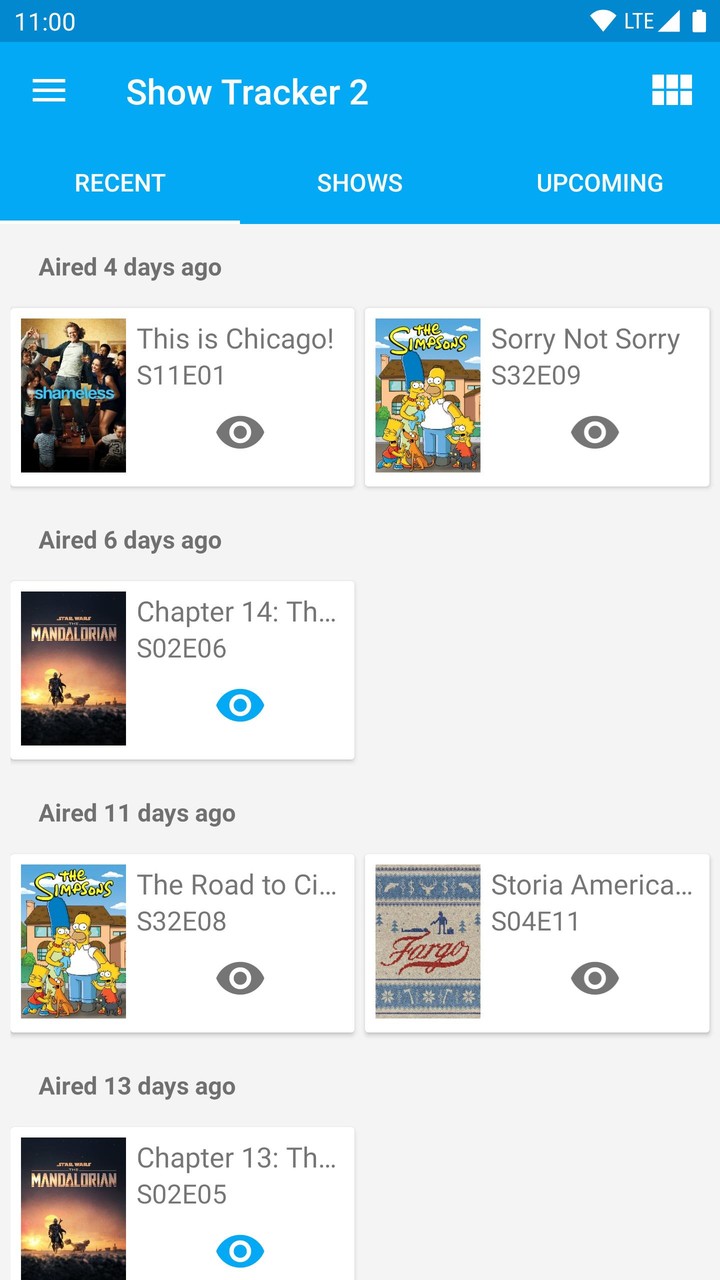The height and width of the screenshot is (1280, 720).
Task: Tap the LTE signal strength icon
Action: [x=668, y=20]
